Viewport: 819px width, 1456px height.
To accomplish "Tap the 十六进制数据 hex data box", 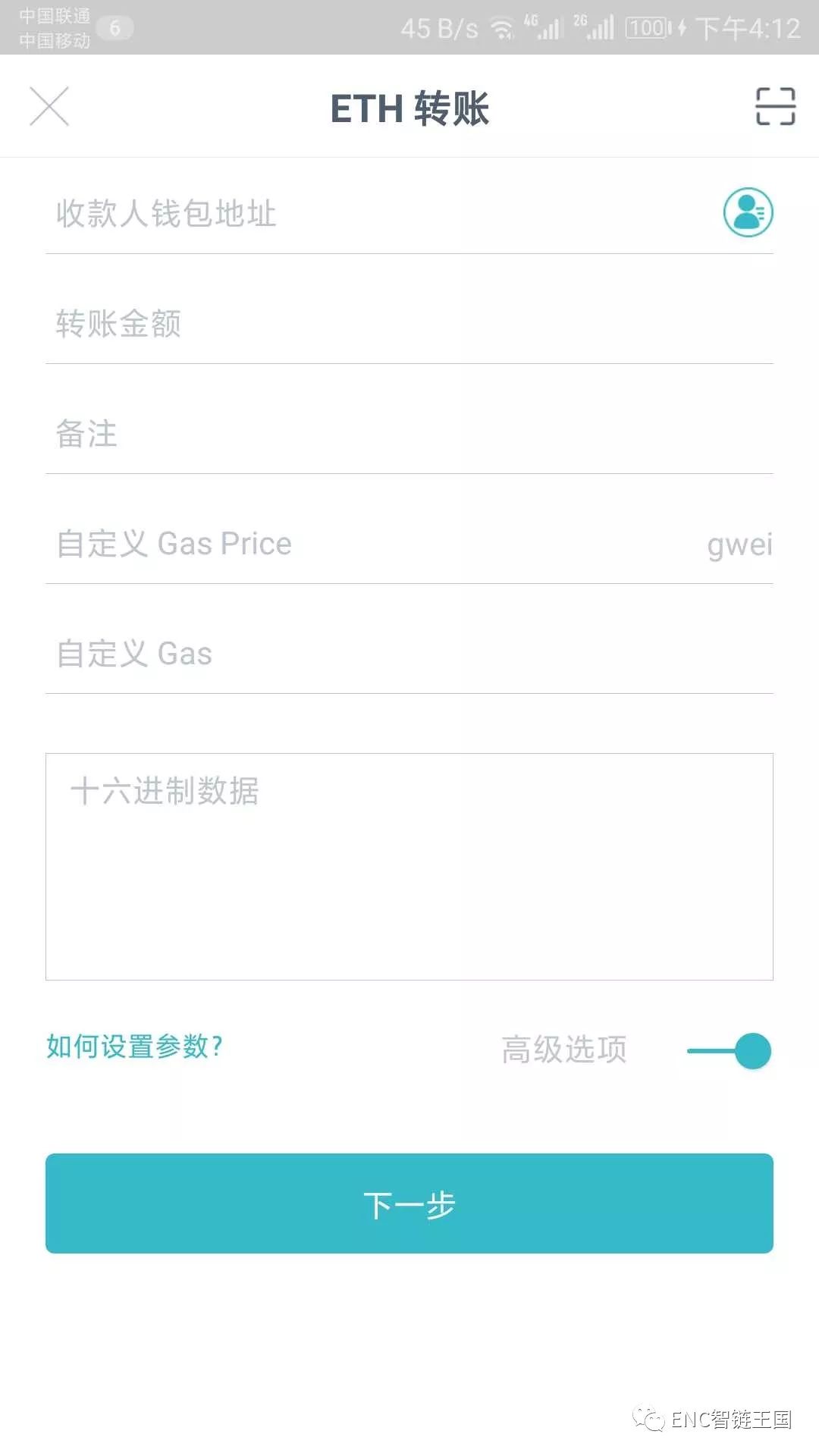I will [409, 864].
